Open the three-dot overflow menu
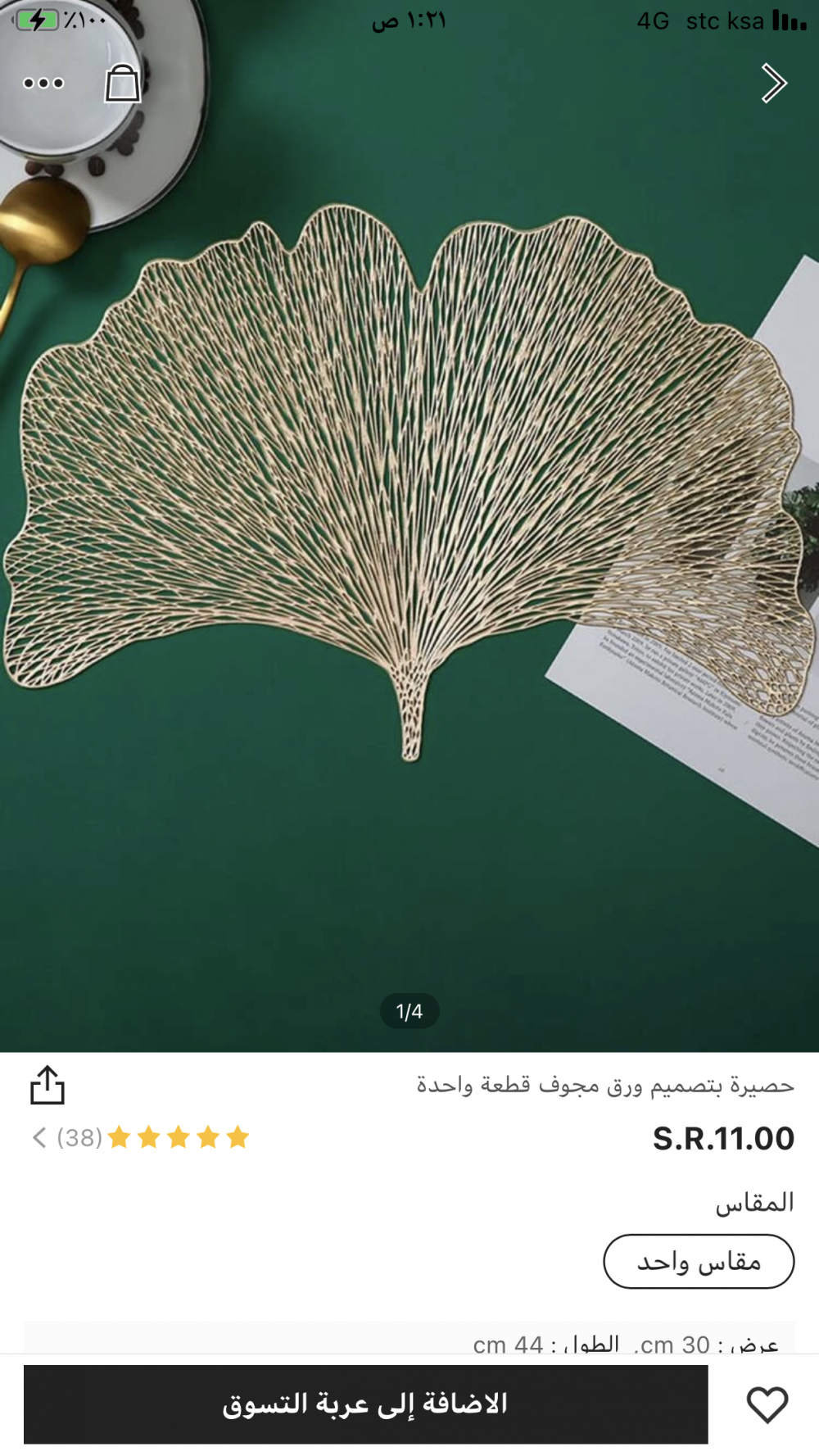 tap(43, 83)
